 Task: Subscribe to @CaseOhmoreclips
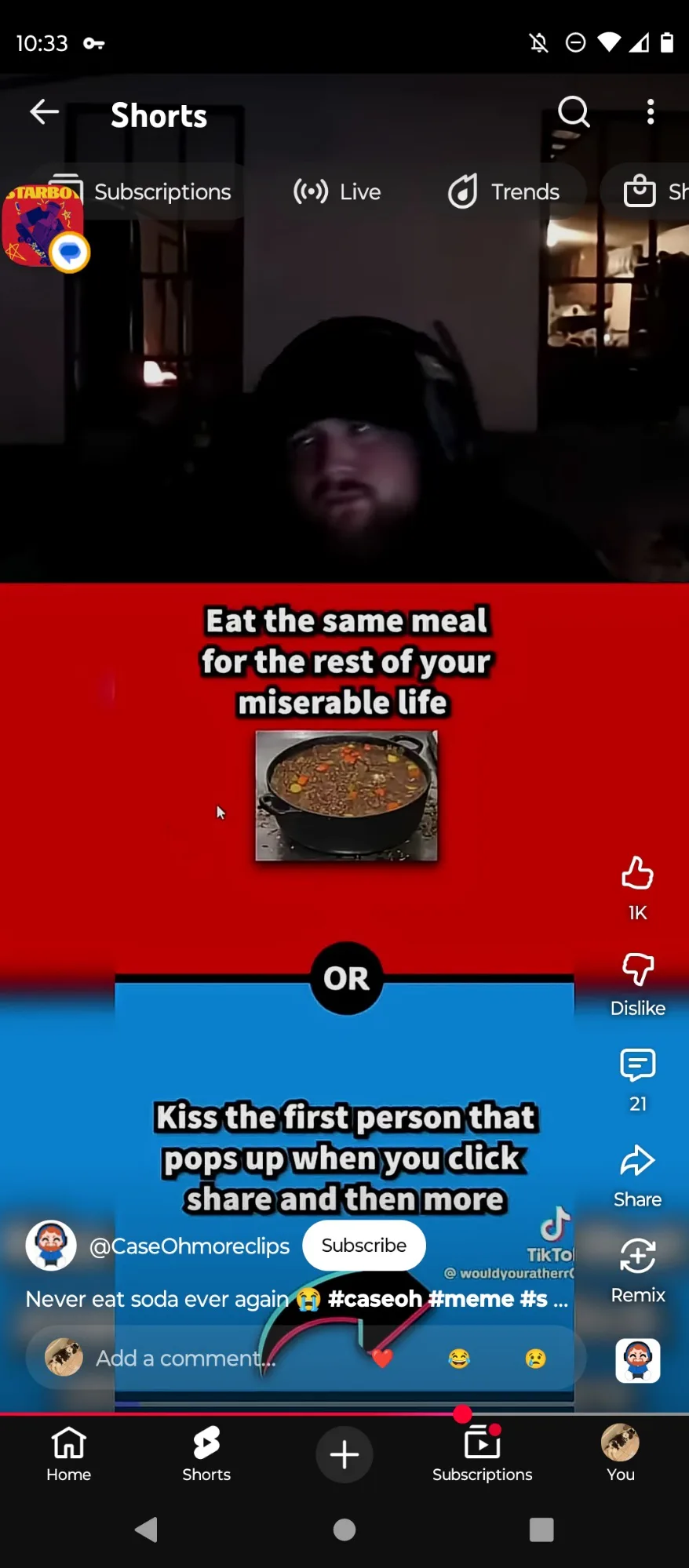point(364,1245)
